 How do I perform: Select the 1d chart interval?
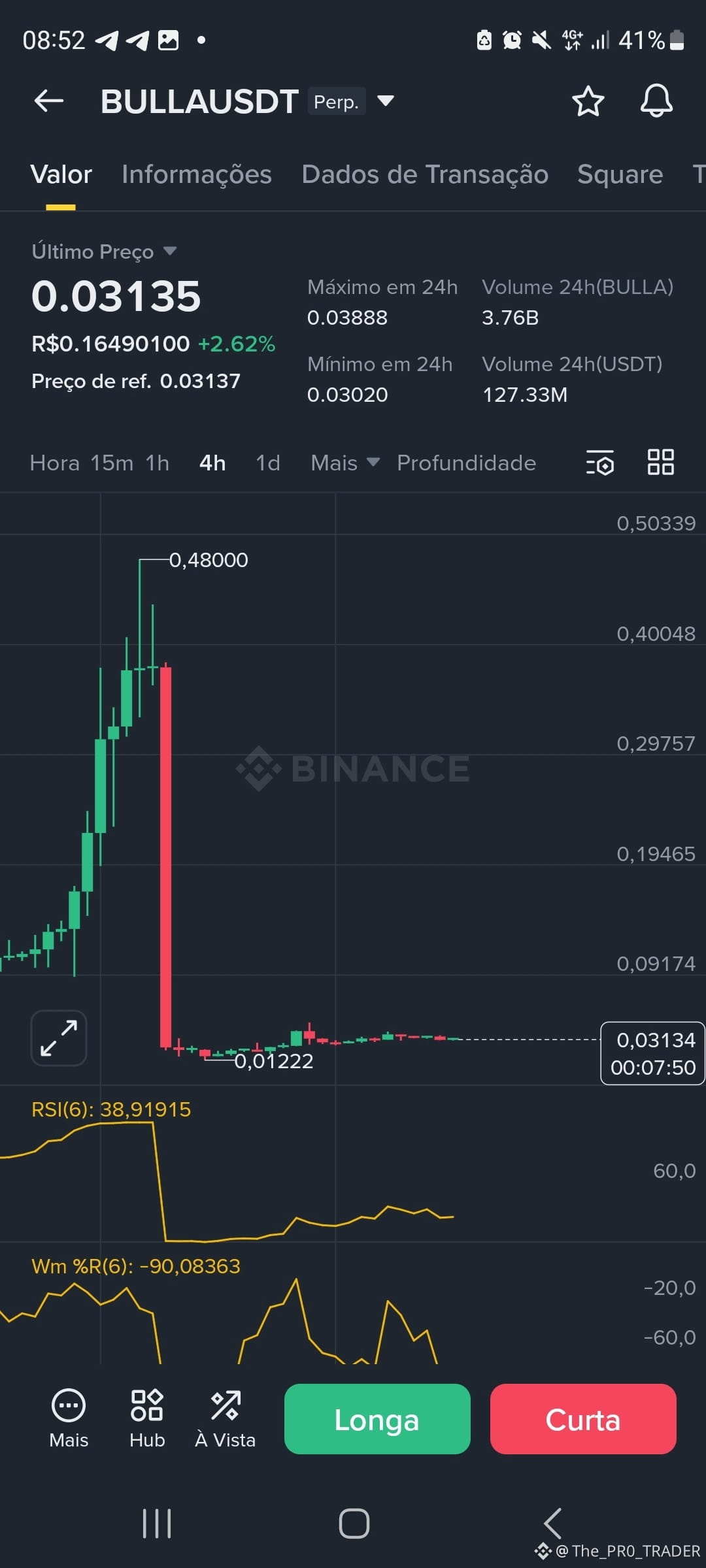point(267,463)
